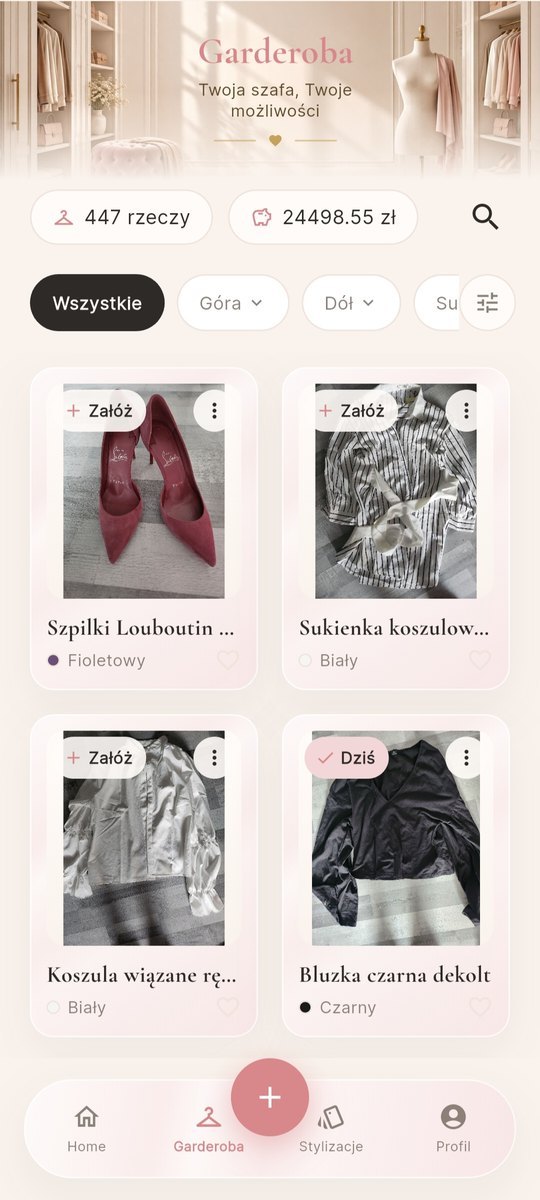The width and height of the screenshot is (540, 1200).
Task: Open the wardrobe search icon
Action: coord(485,217)
